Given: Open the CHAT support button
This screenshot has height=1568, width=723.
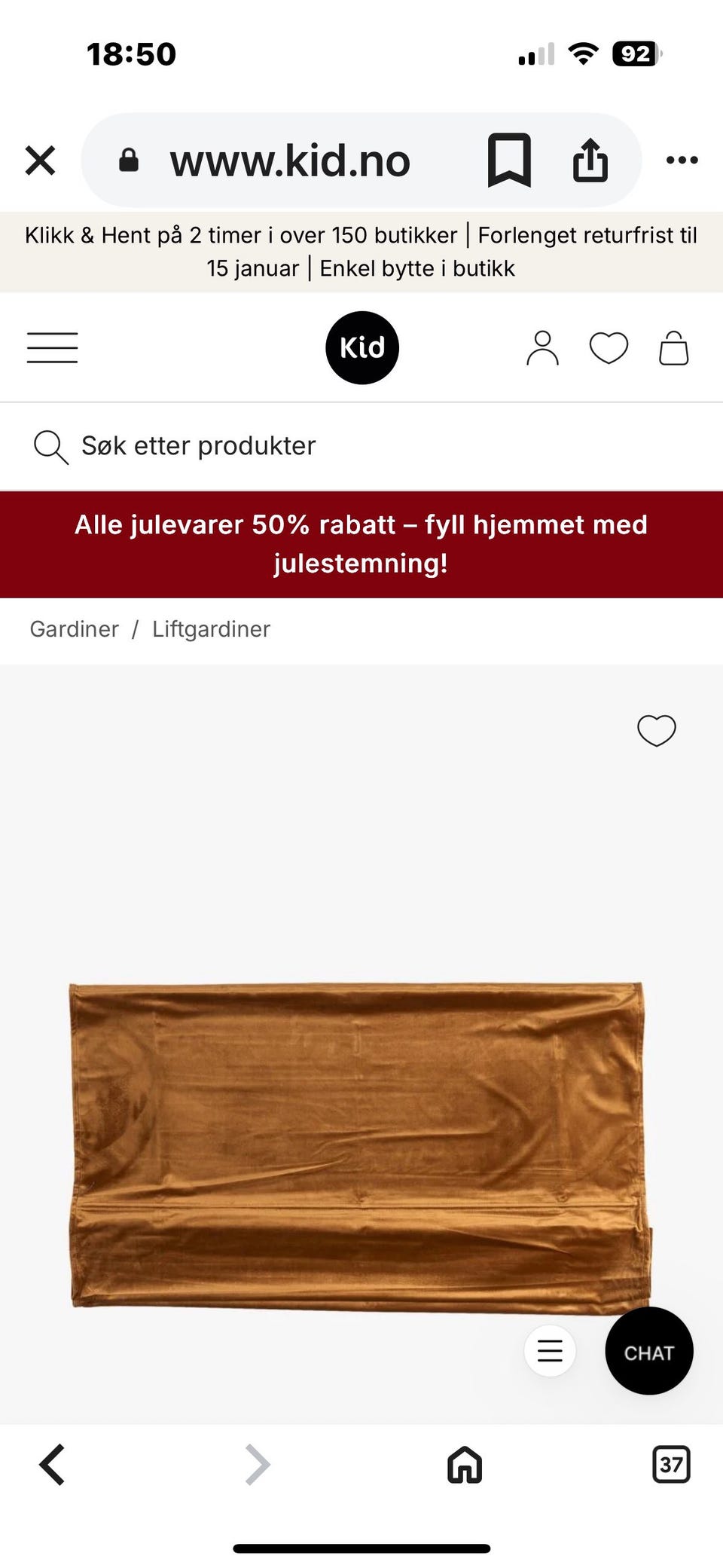Looking at the screenshot, I should pos(648,1351).
